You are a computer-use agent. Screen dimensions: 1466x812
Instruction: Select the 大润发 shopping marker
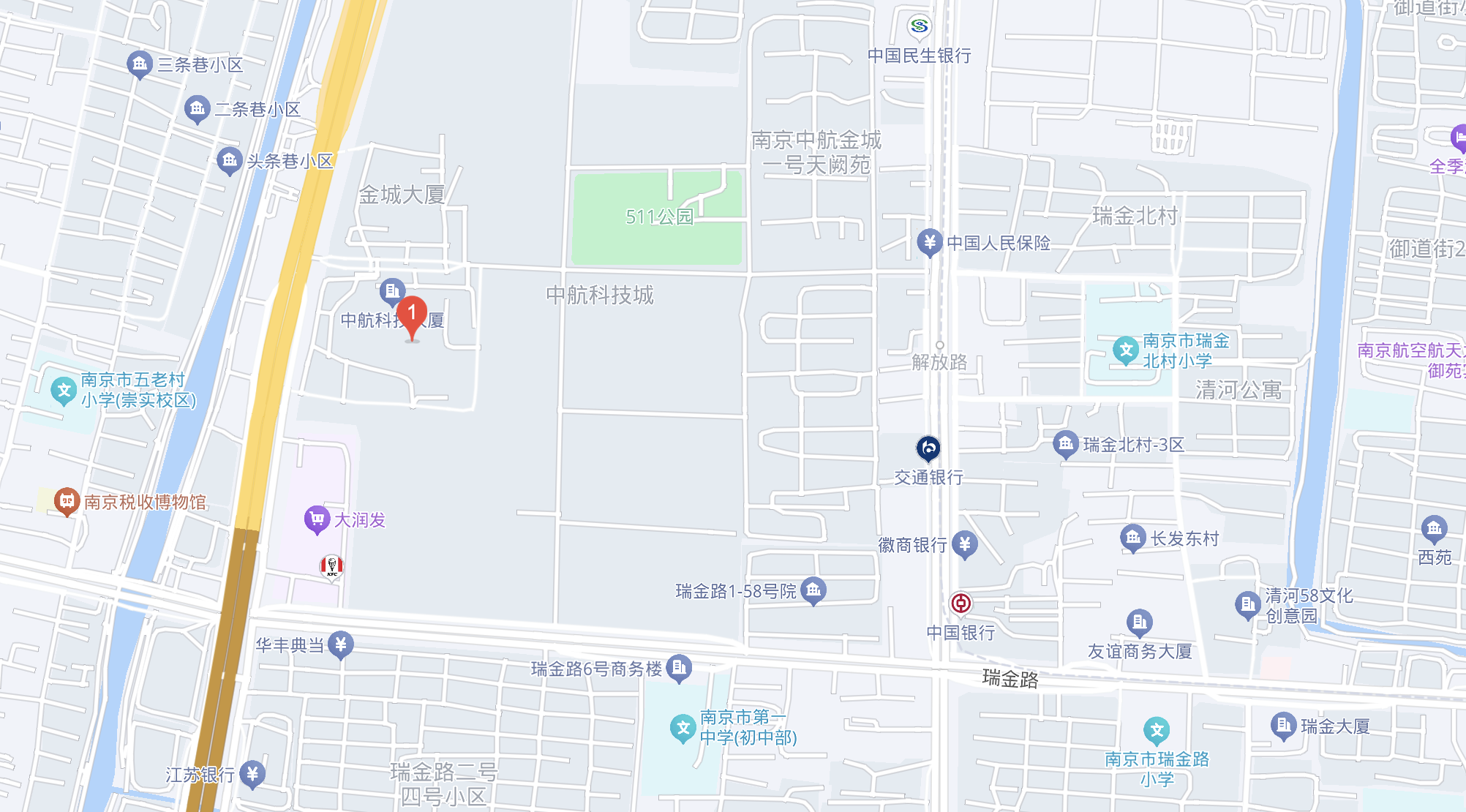(x=317, y=519)
